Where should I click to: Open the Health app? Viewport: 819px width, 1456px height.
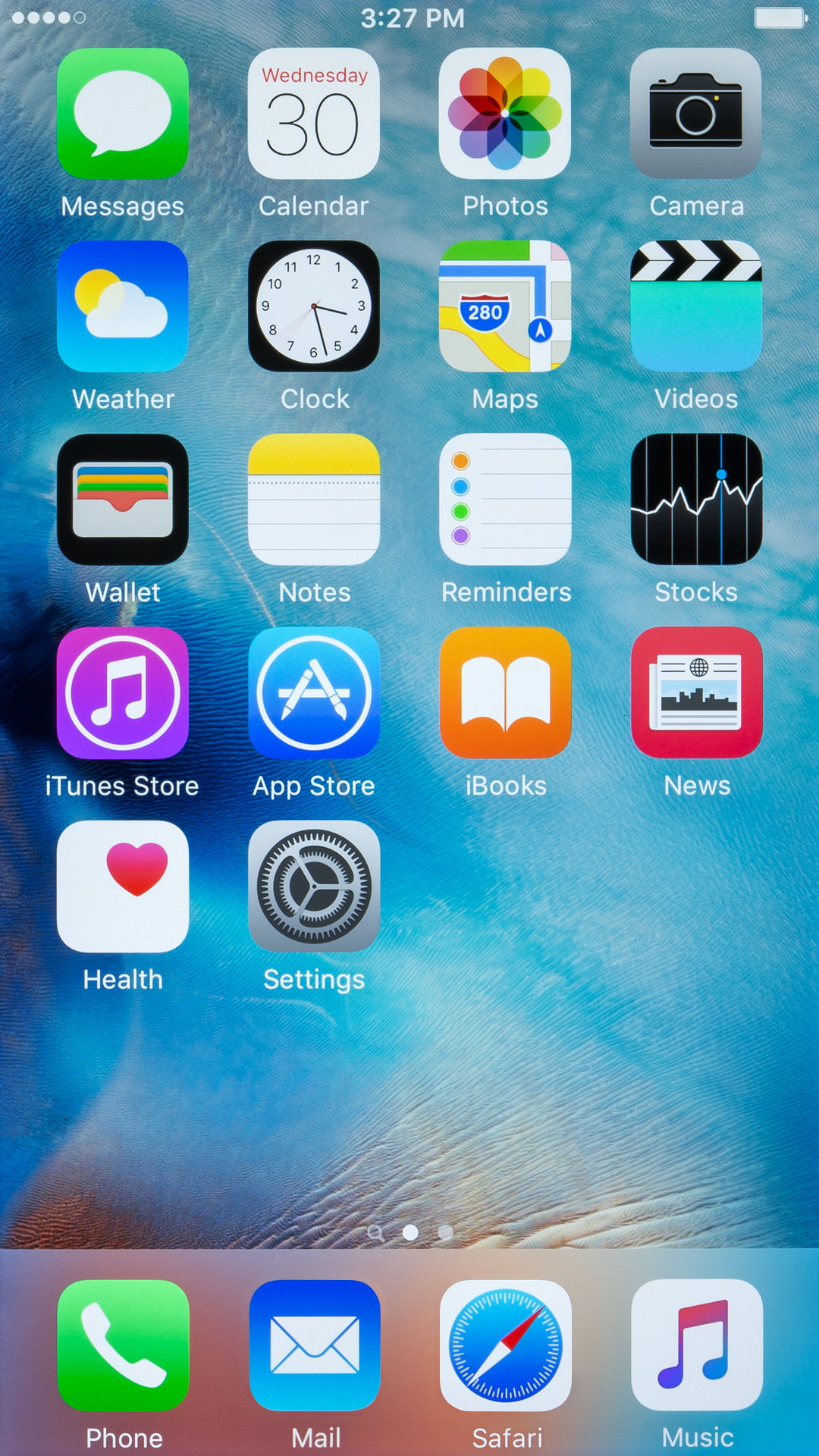pyautogui.click(x=123, y=886)
